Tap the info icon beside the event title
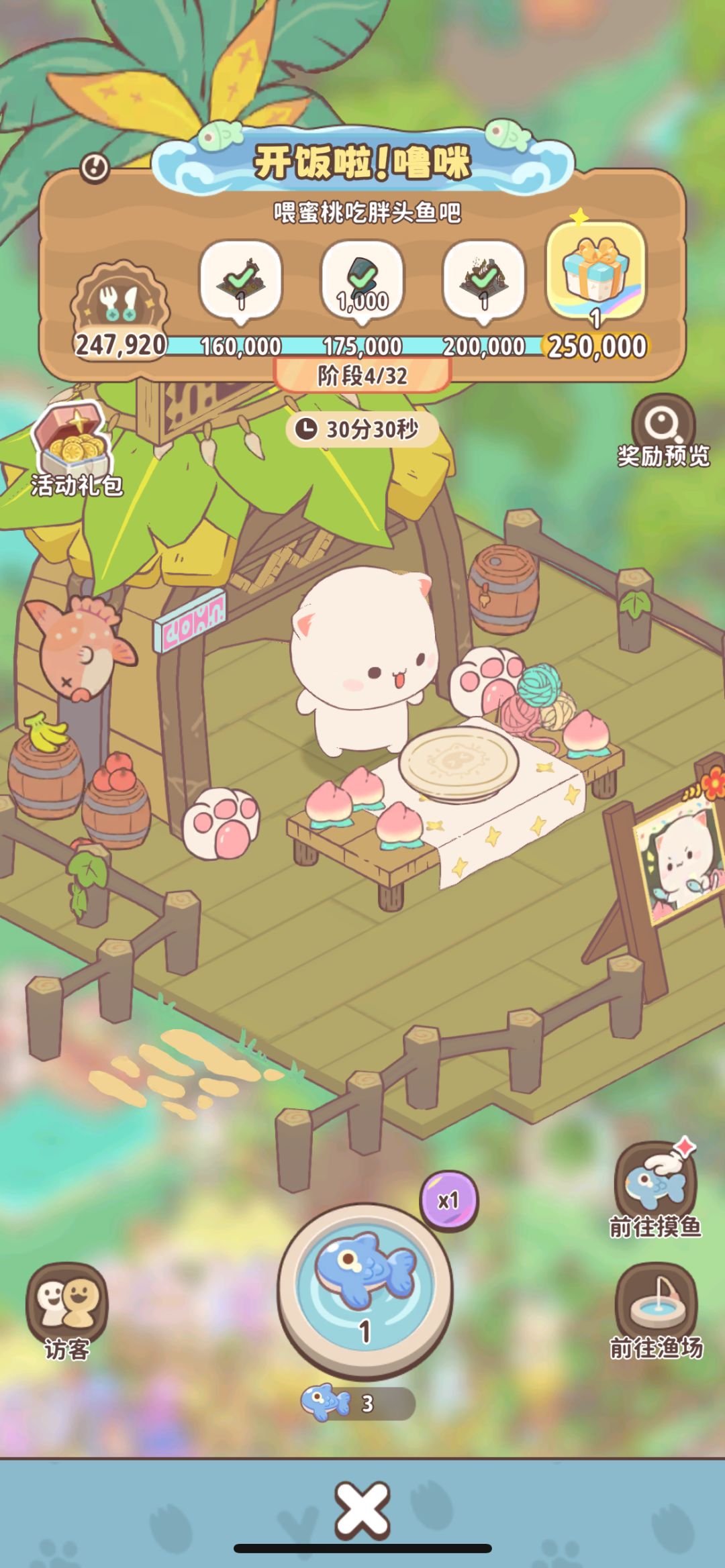725x1568 pixels. [x=95, y=168]
